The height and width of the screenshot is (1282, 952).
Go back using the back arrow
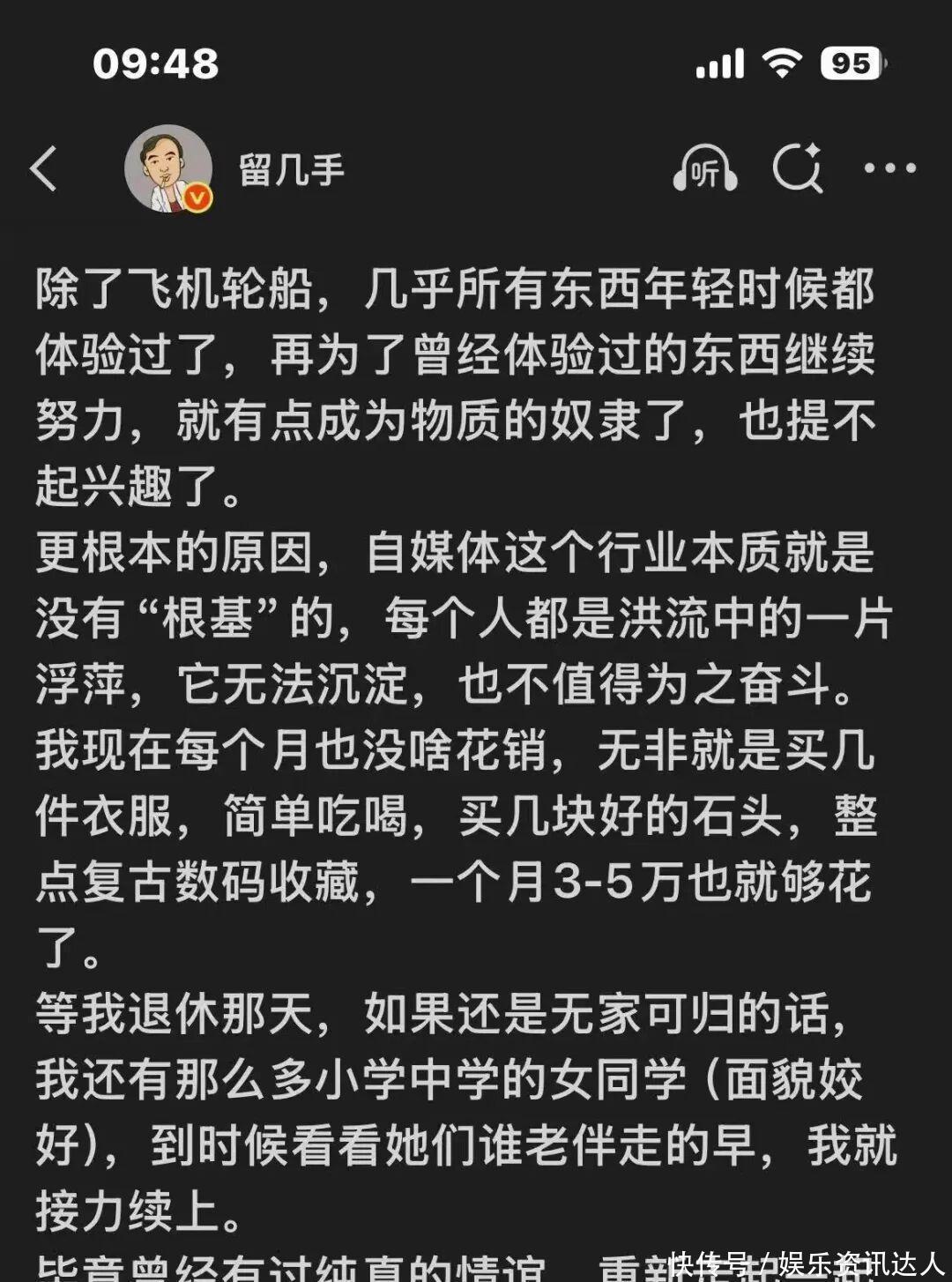44,168
